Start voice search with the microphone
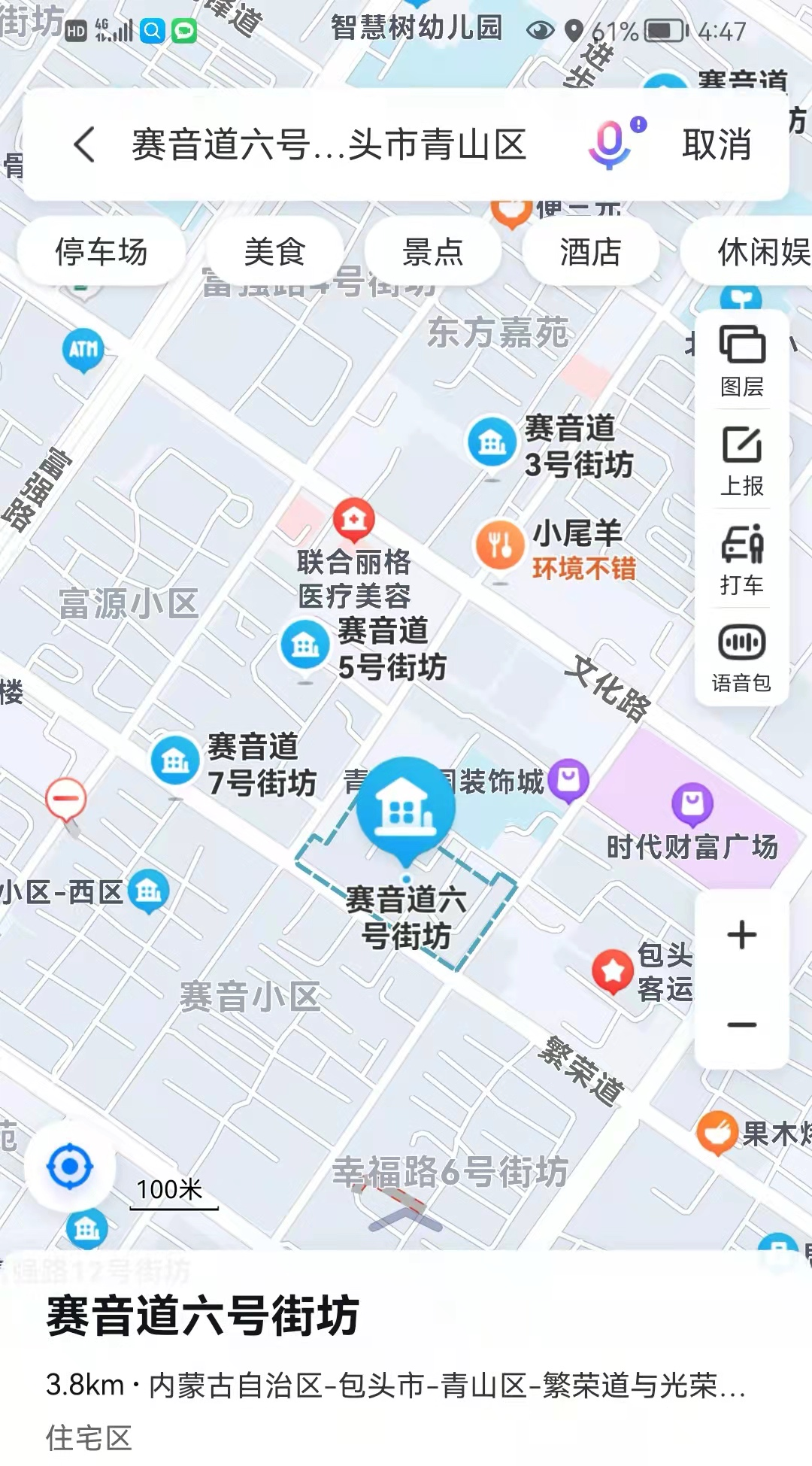This screenshot has width=812, height=1466. 611,144
